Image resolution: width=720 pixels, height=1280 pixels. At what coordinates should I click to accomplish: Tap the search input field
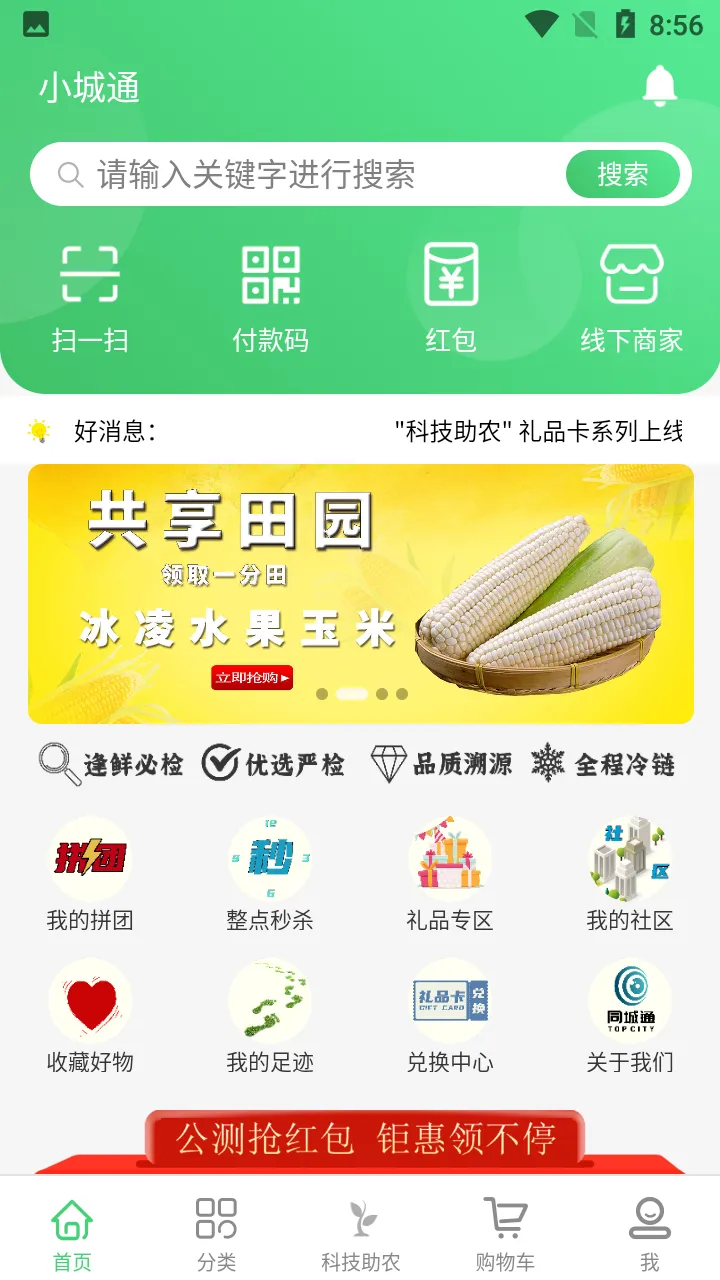tap(300, 173)
